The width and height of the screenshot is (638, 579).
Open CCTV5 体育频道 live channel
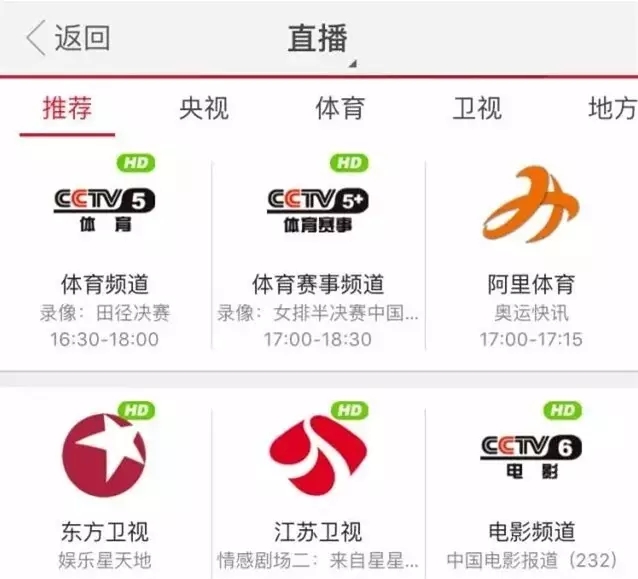point(105,255)
